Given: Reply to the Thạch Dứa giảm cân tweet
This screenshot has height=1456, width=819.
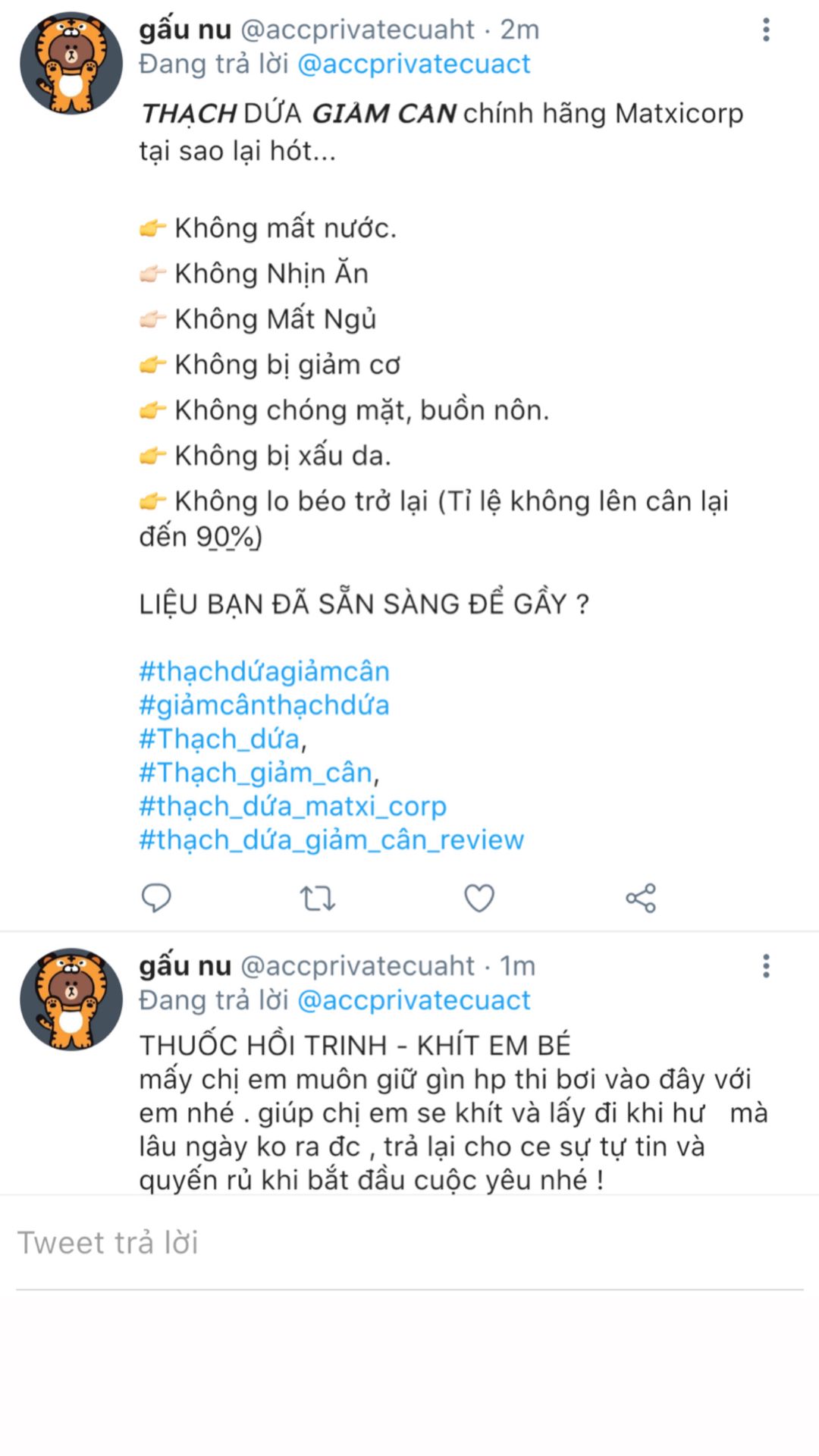Looking at the screenshot, I should [156, 898].
